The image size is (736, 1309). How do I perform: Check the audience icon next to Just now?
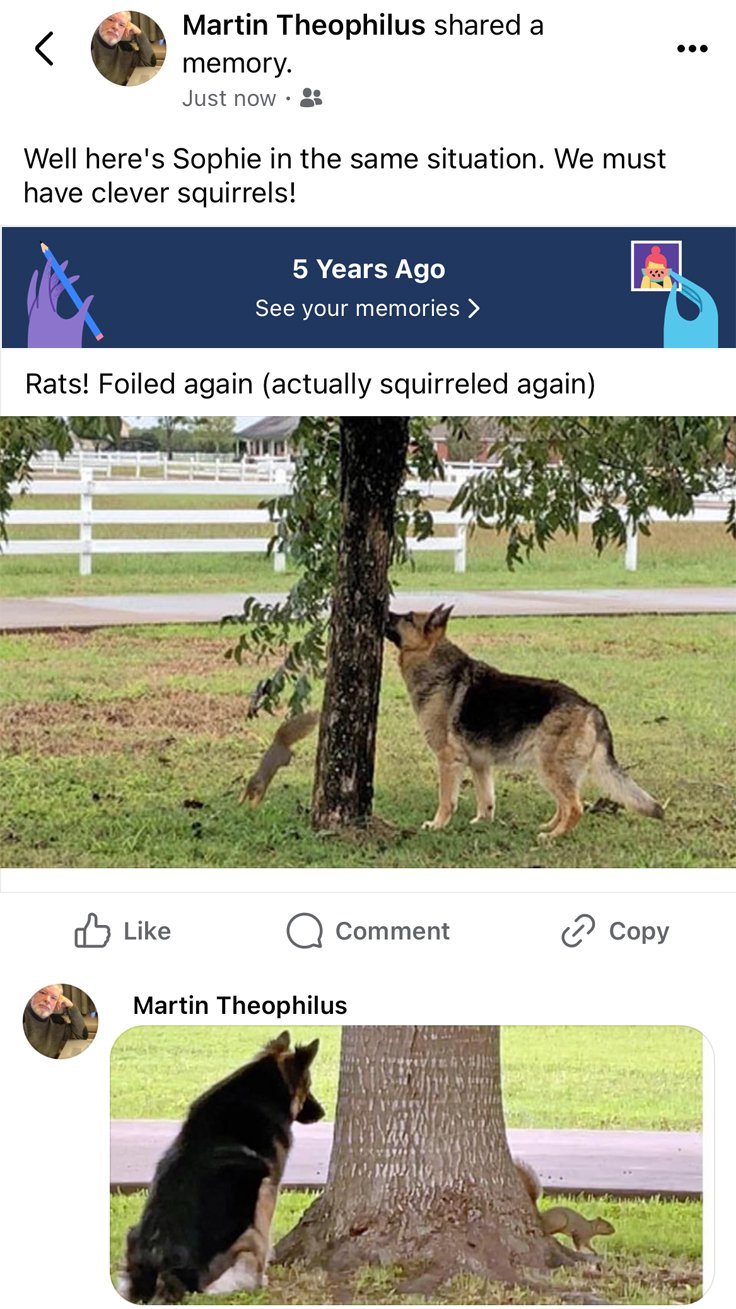tap(311, 98)
